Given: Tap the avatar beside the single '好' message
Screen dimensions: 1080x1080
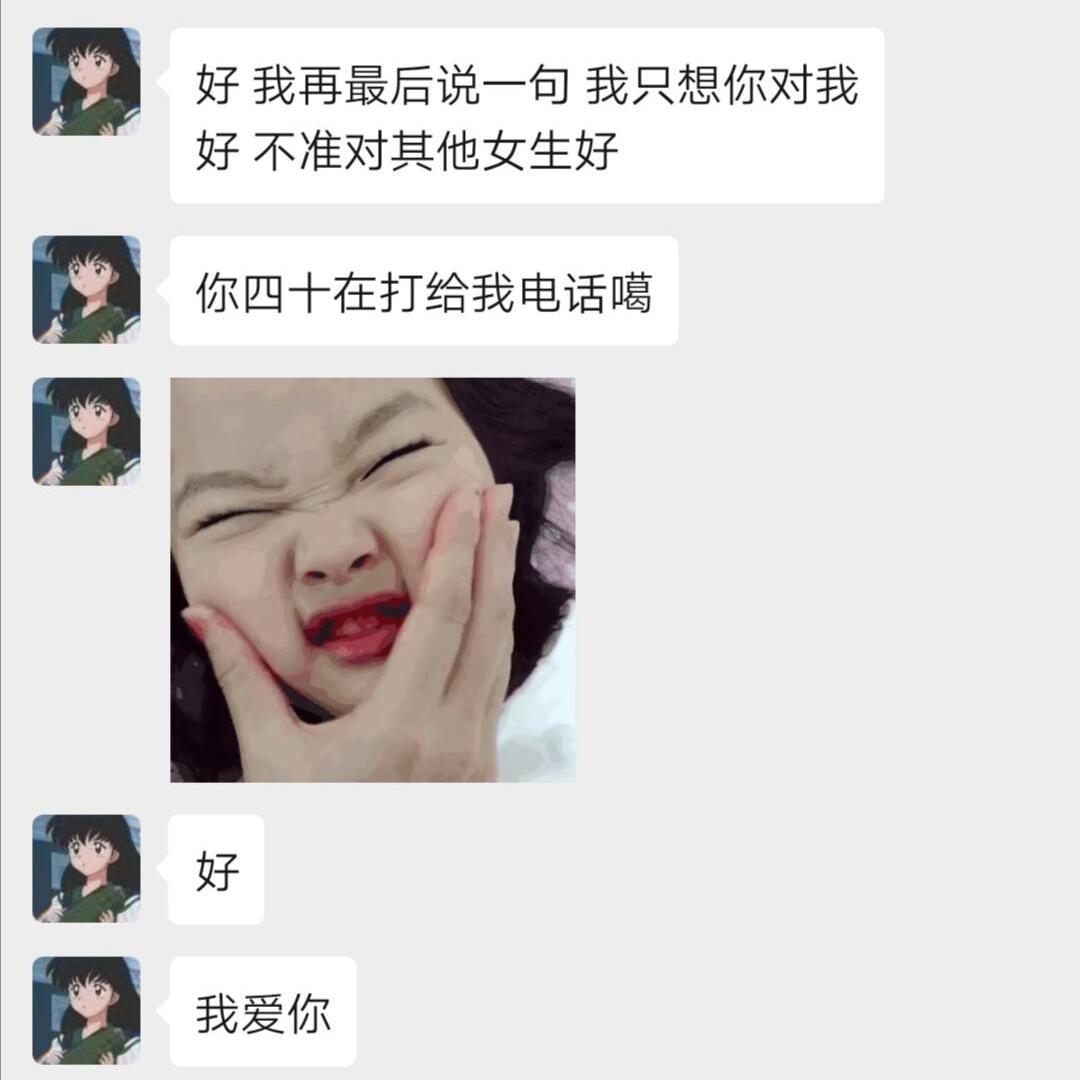Looking at the screenshot, I should 86,868.
